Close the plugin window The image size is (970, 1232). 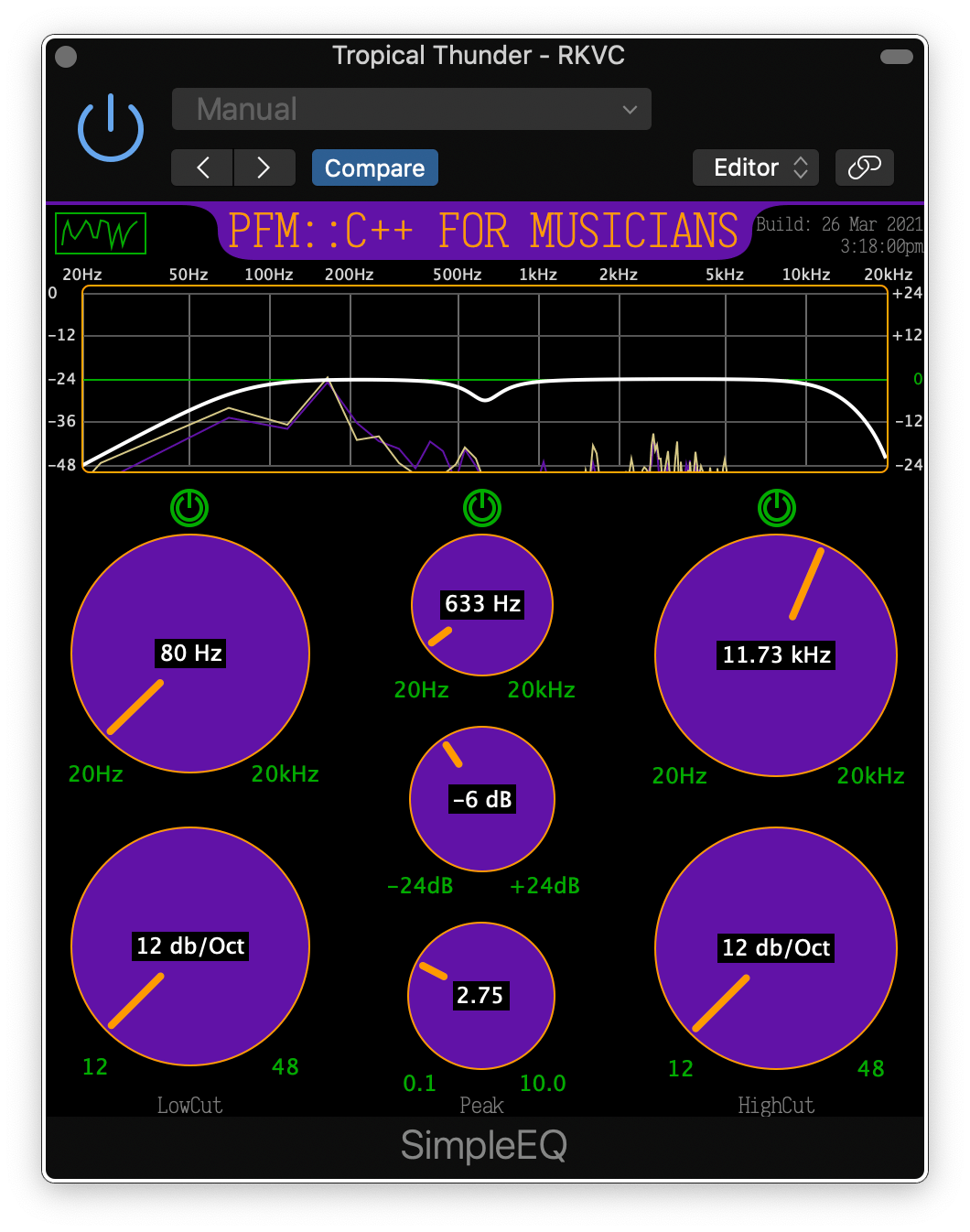[x=66, y=57]
